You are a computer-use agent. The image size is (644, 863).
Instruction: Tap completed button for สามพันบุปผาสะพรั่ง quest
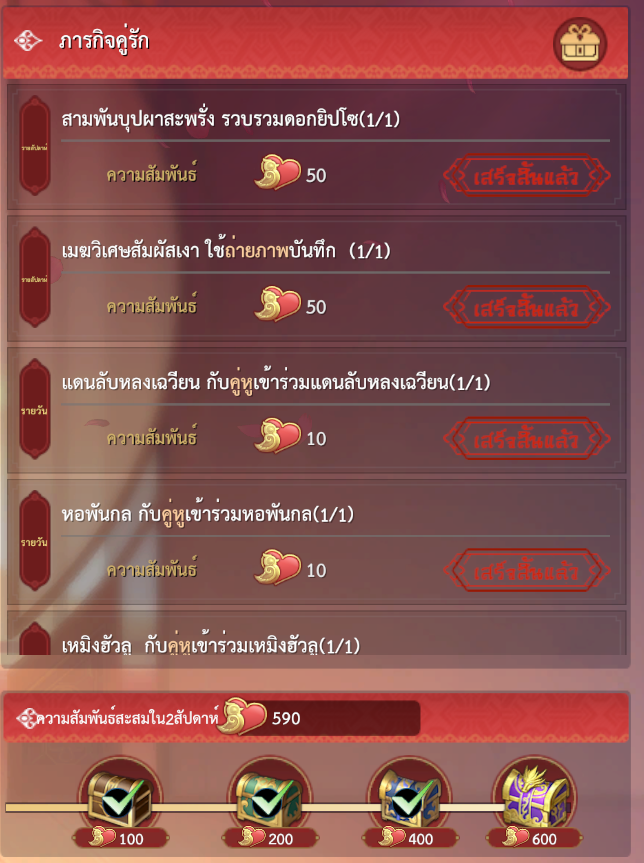pos(526,176)
